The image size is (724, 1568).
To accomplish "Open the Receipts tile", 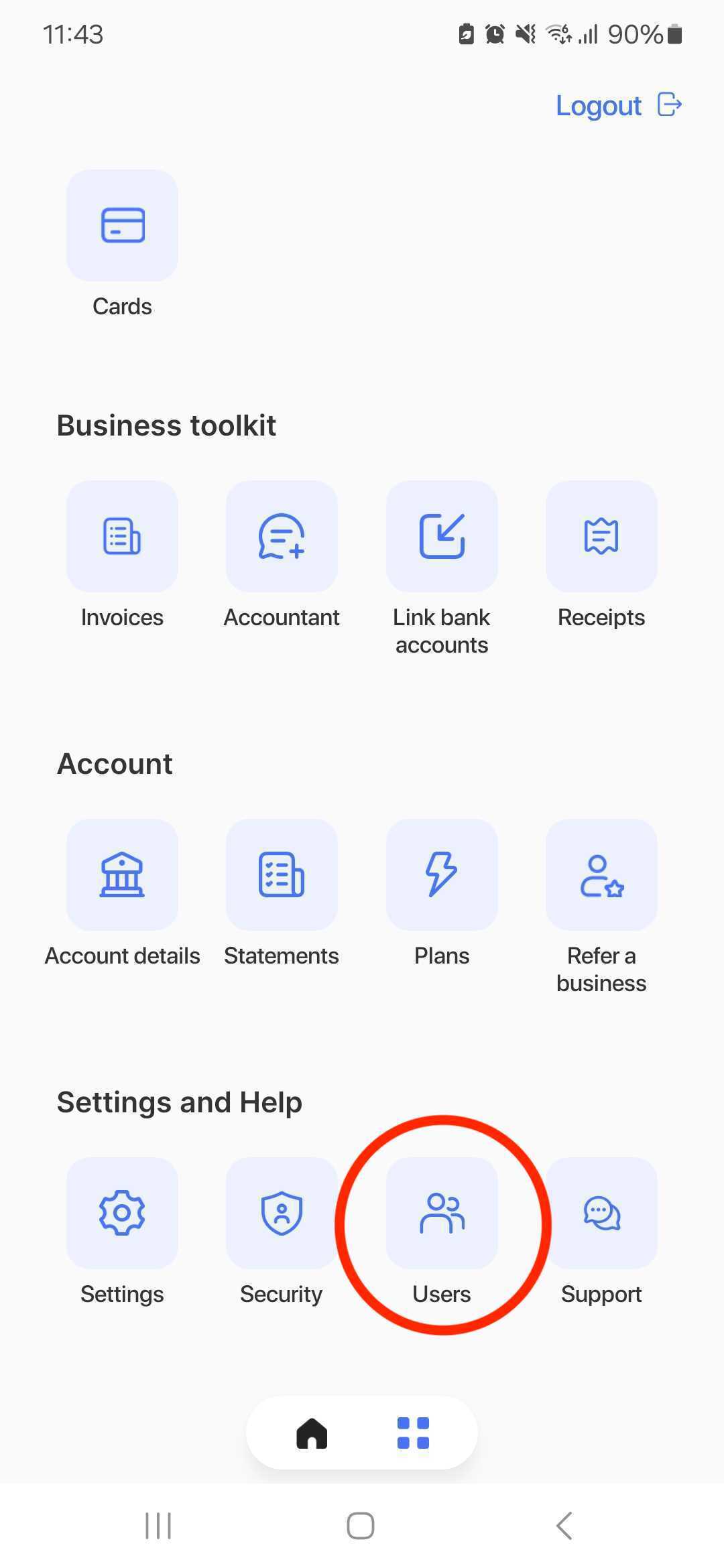I will [x=601, y=537].
